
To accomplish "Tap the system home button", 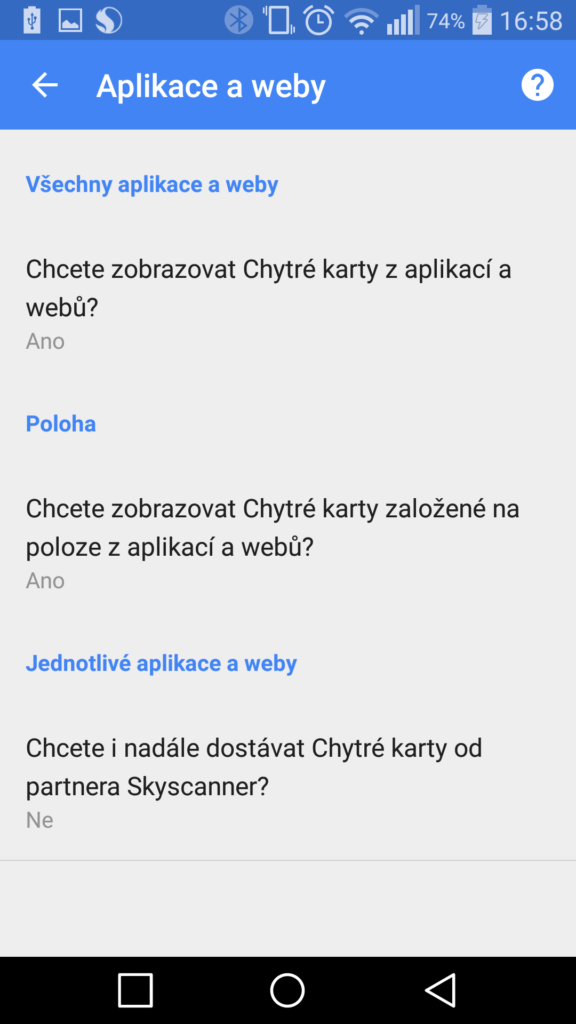I will (287, 990).
